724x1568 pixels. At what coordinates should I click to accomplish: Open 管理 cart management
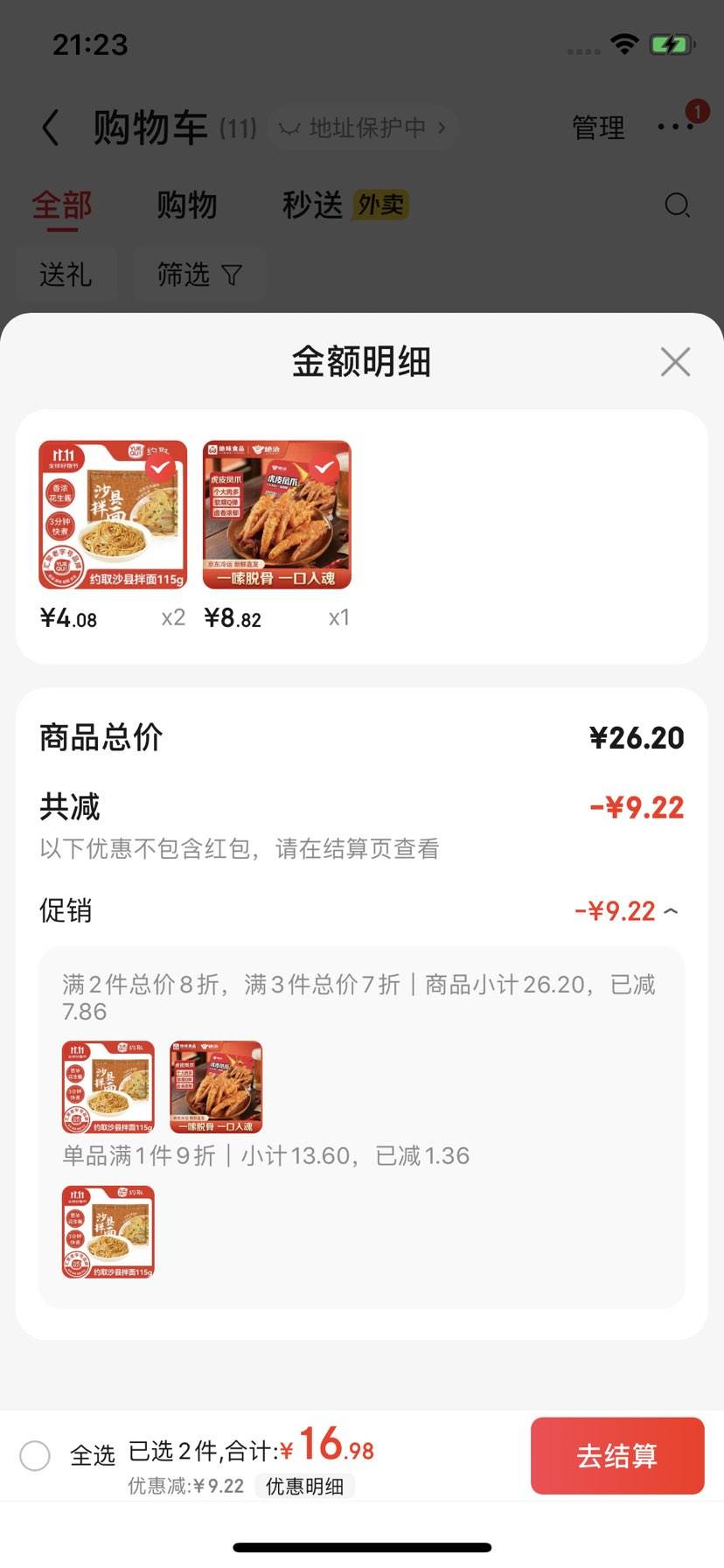(x=598, y=128)
